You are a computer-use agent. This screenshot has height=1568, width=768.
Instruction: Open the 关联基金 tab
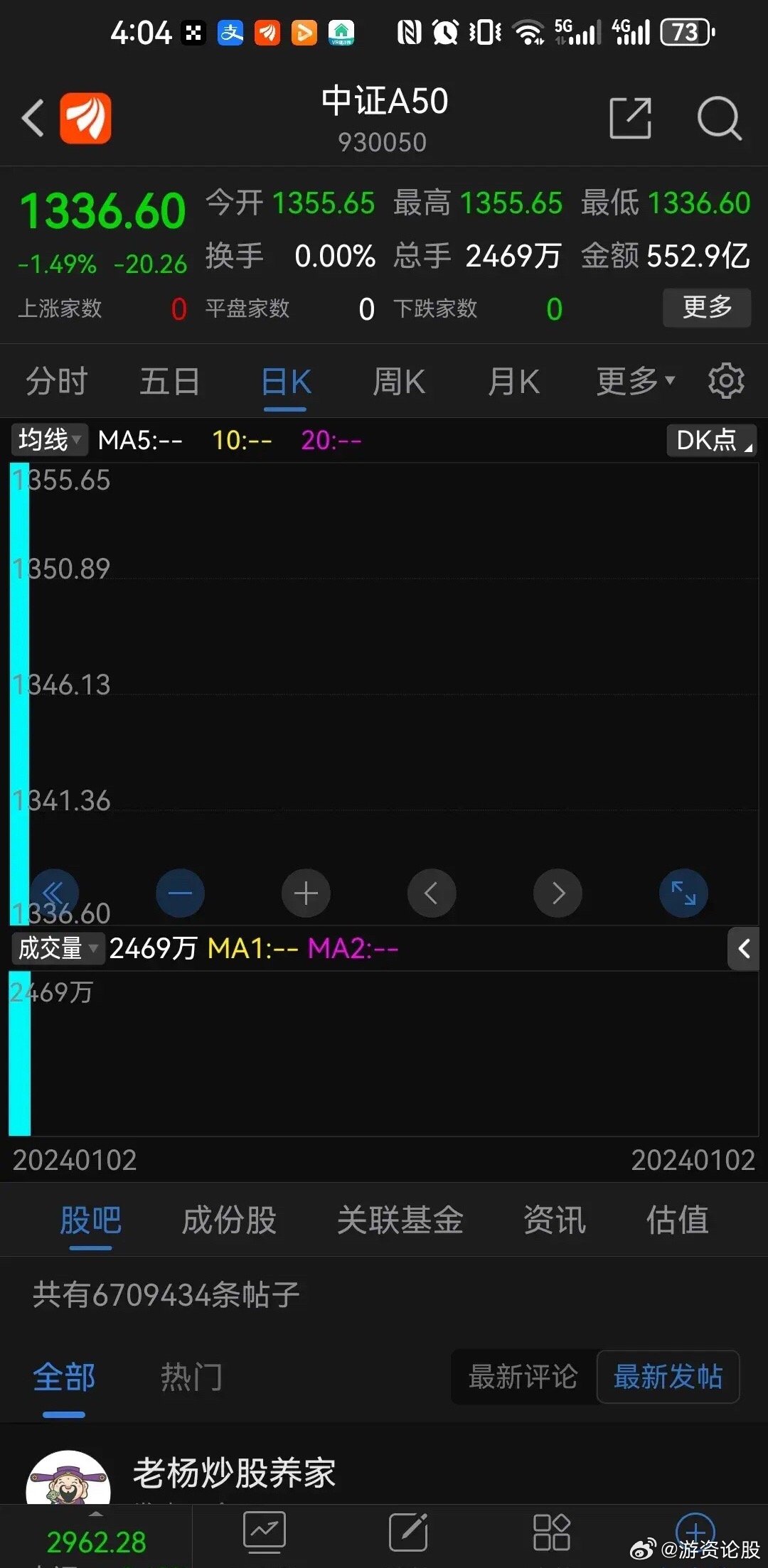pyautogui.click(x=400, y=1220)
